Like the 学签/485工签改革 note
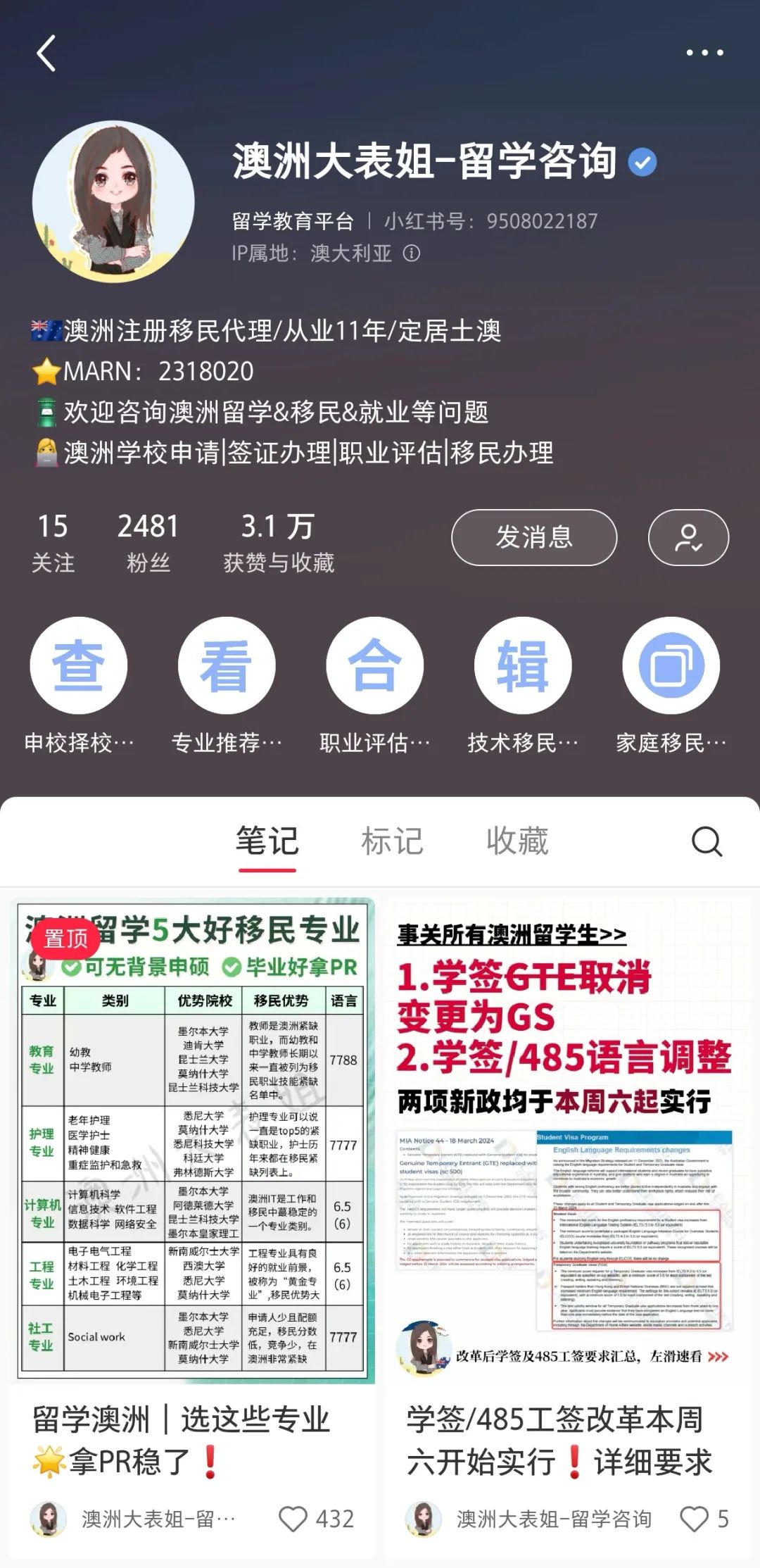The image size is (760, 1568). click(x=695, y=1519)
